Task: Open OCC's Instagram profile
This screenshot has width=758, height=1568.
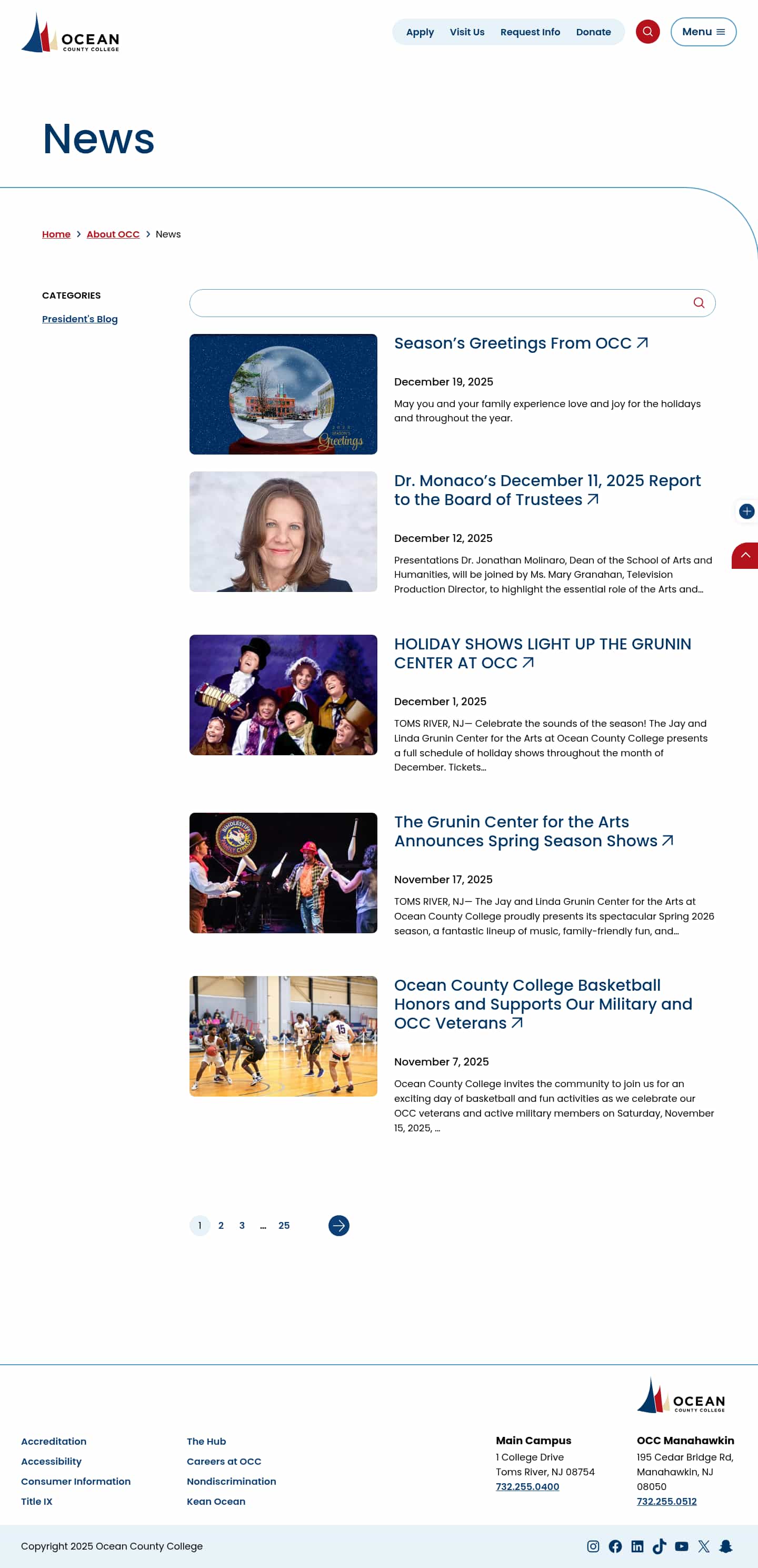Action: click(593, 1546)
